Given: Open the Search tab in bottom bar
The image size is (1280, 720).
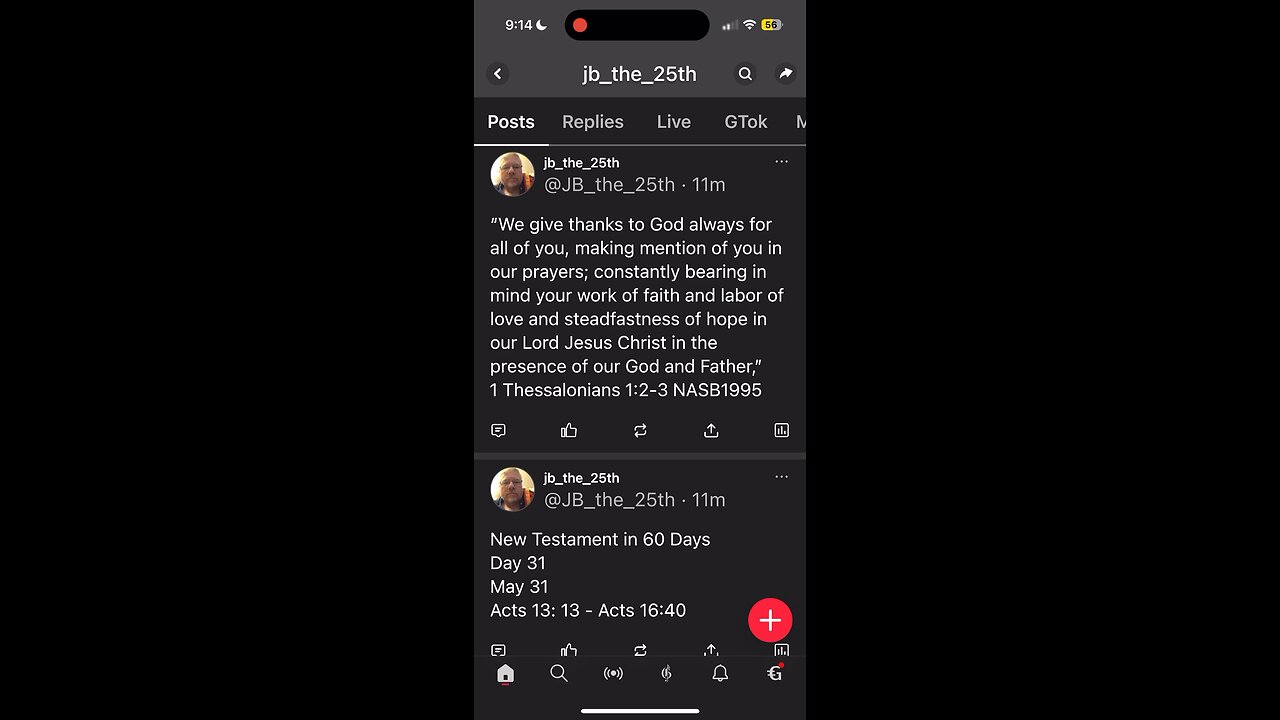Looking at the screenshot, I should (559, 674).
